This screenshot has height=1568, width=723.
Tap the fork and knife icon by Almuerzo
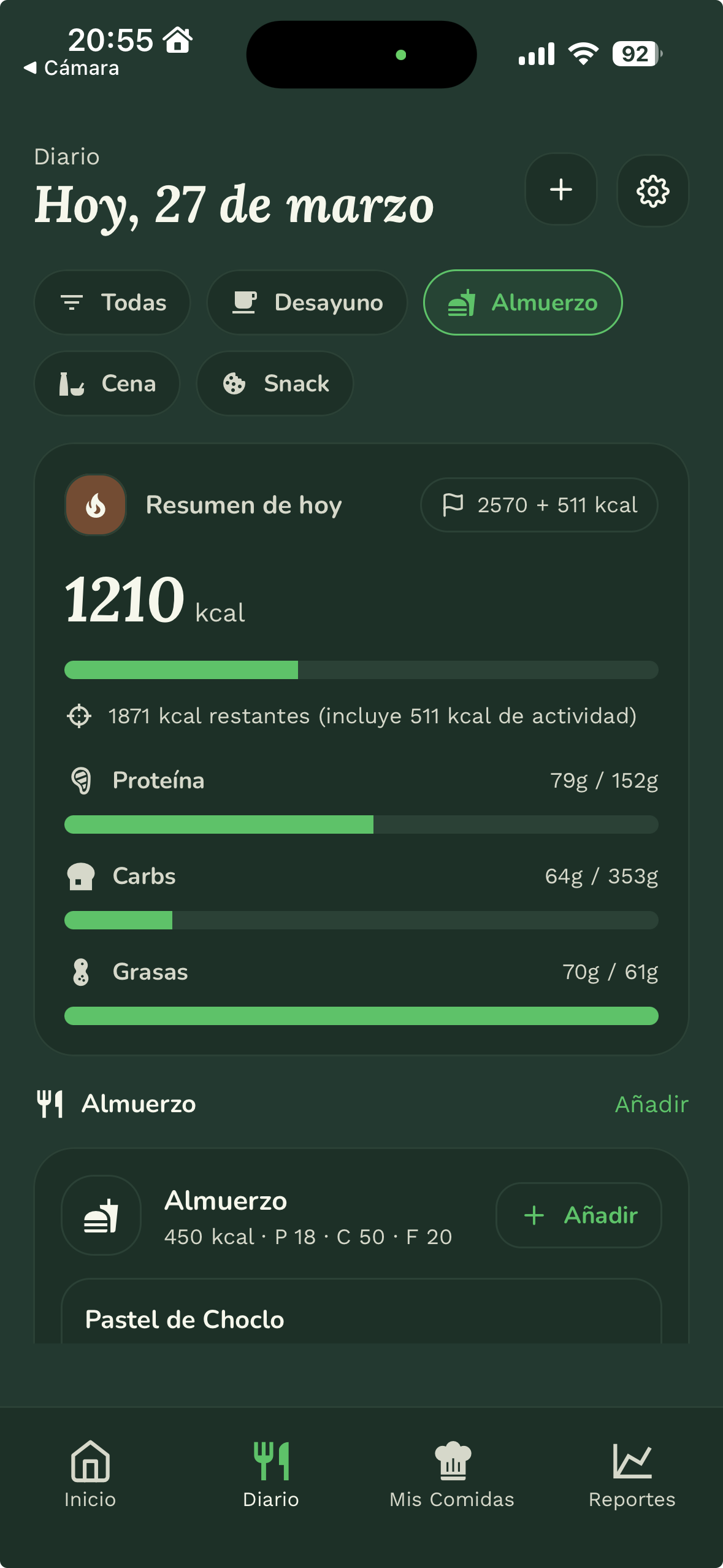click(x=51, y=1102)
